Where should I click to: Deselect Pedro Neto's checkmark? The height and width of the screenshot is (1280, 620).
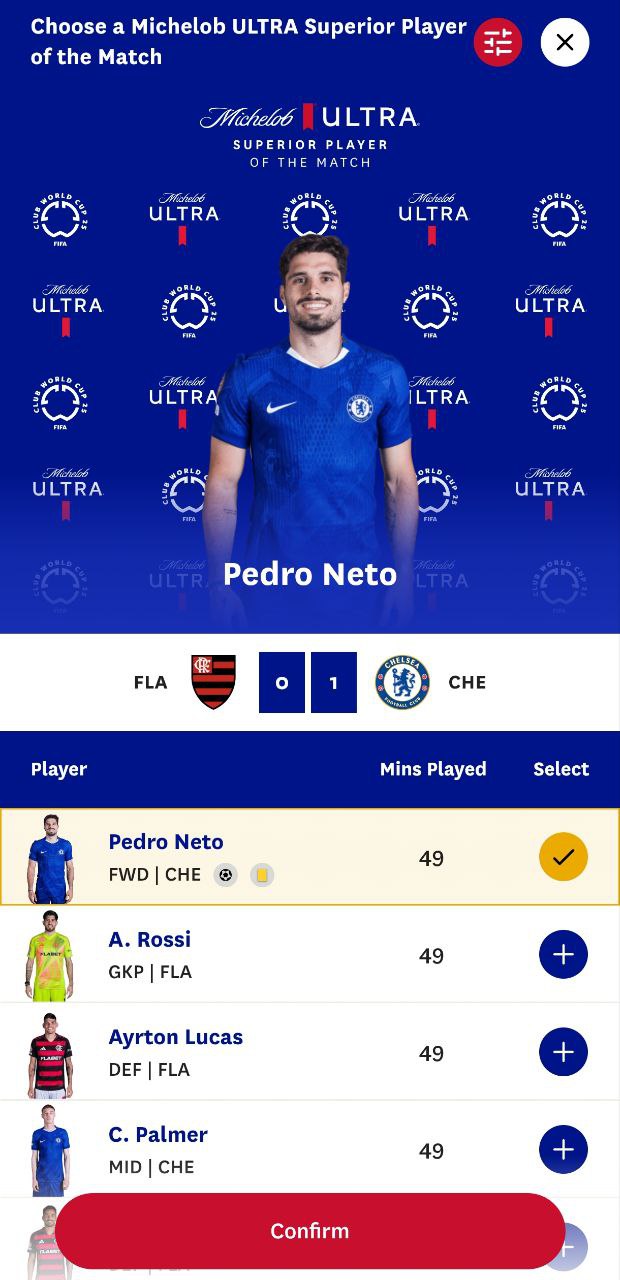[563, 857]
